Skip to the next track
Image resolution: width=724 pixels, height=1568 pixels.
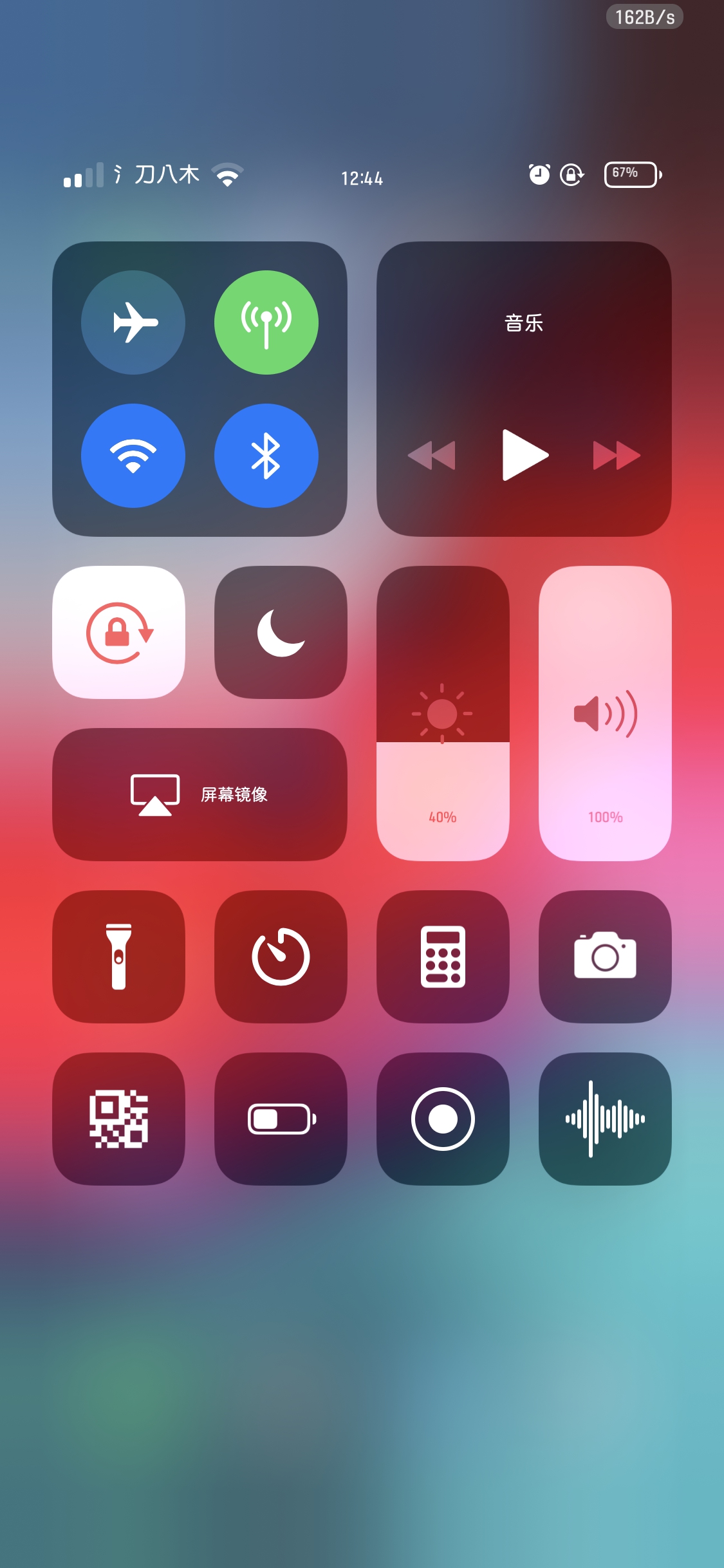point(616,455)
